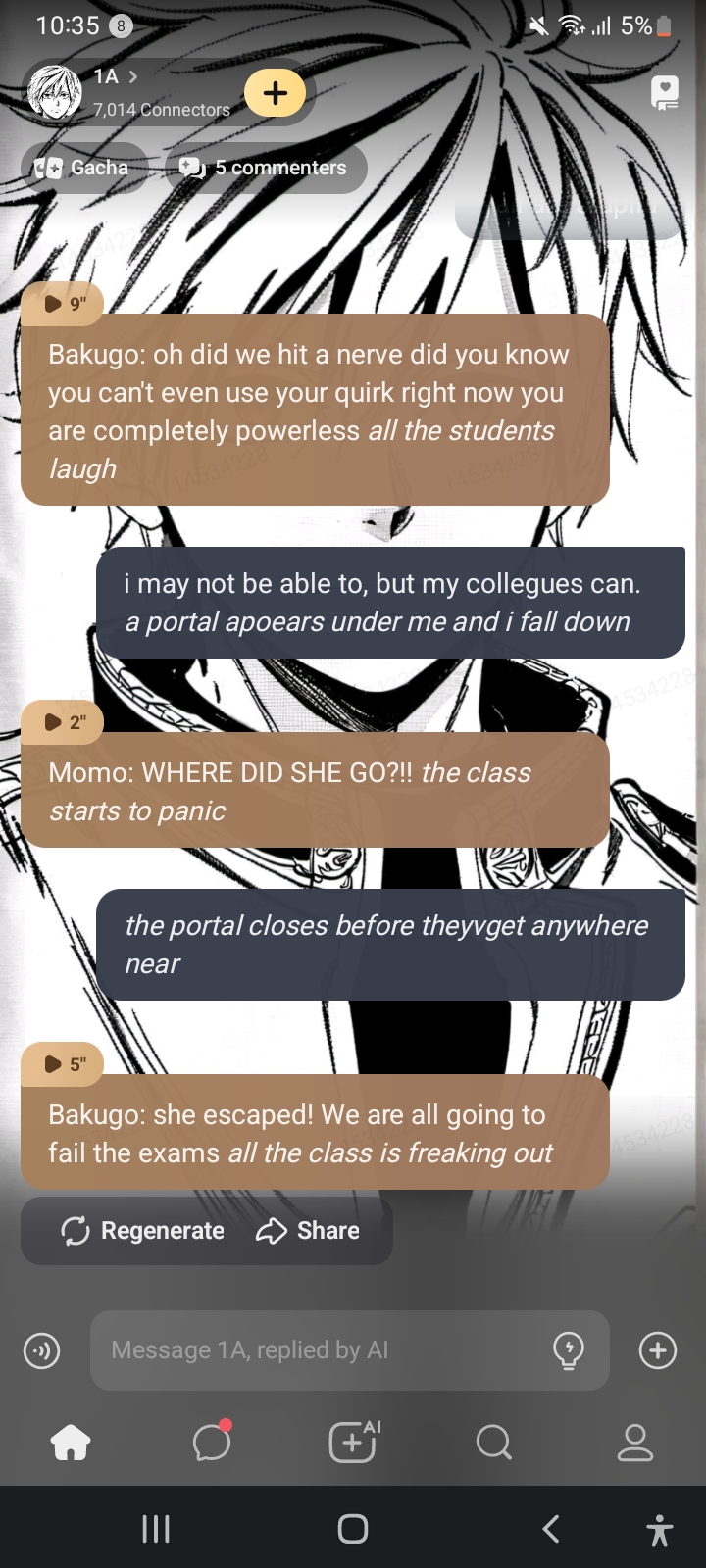Open the memory book icon
Screen dimensions: 706x1568
pos(665,93)
